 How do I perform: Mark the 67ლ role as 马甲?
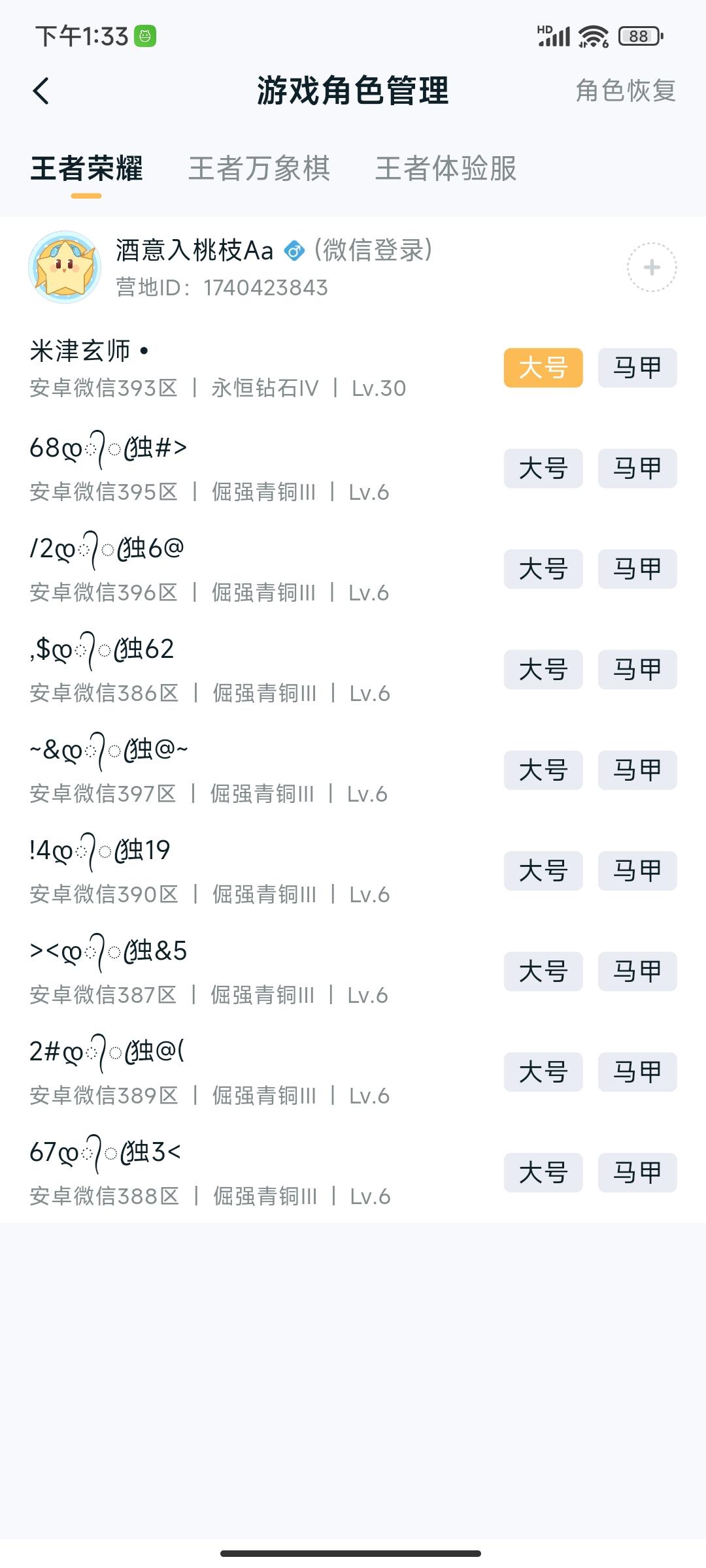[637, 1173]
